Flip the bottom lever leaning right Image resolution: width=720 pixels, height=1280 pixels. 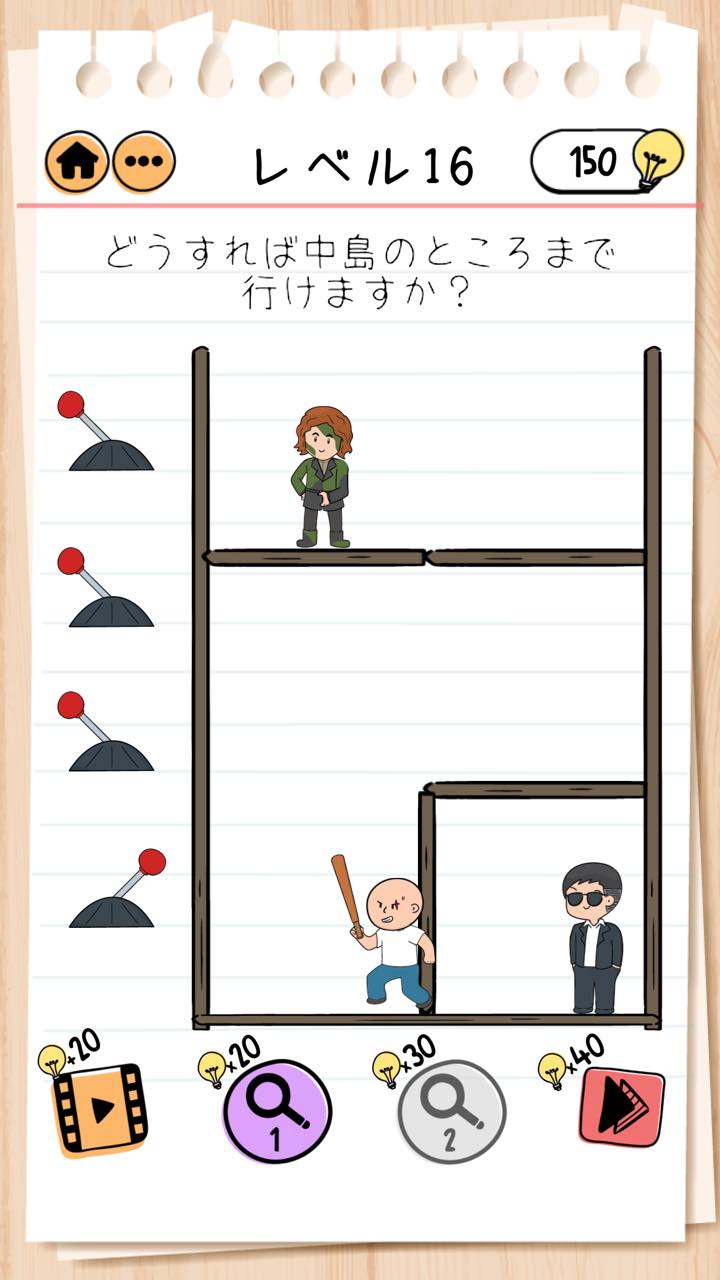pyautogui.click(x=116, y=888)
